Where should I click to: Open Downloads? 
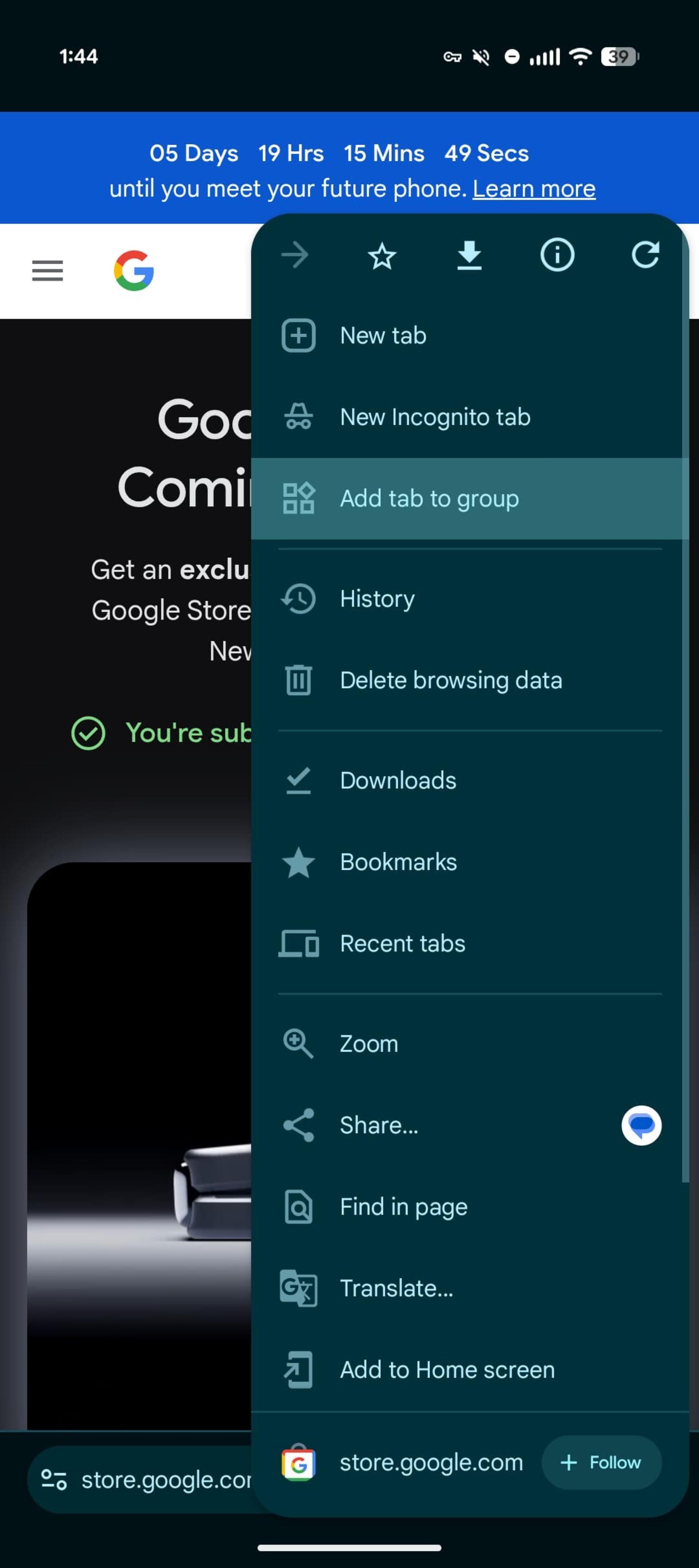(469, 780)
